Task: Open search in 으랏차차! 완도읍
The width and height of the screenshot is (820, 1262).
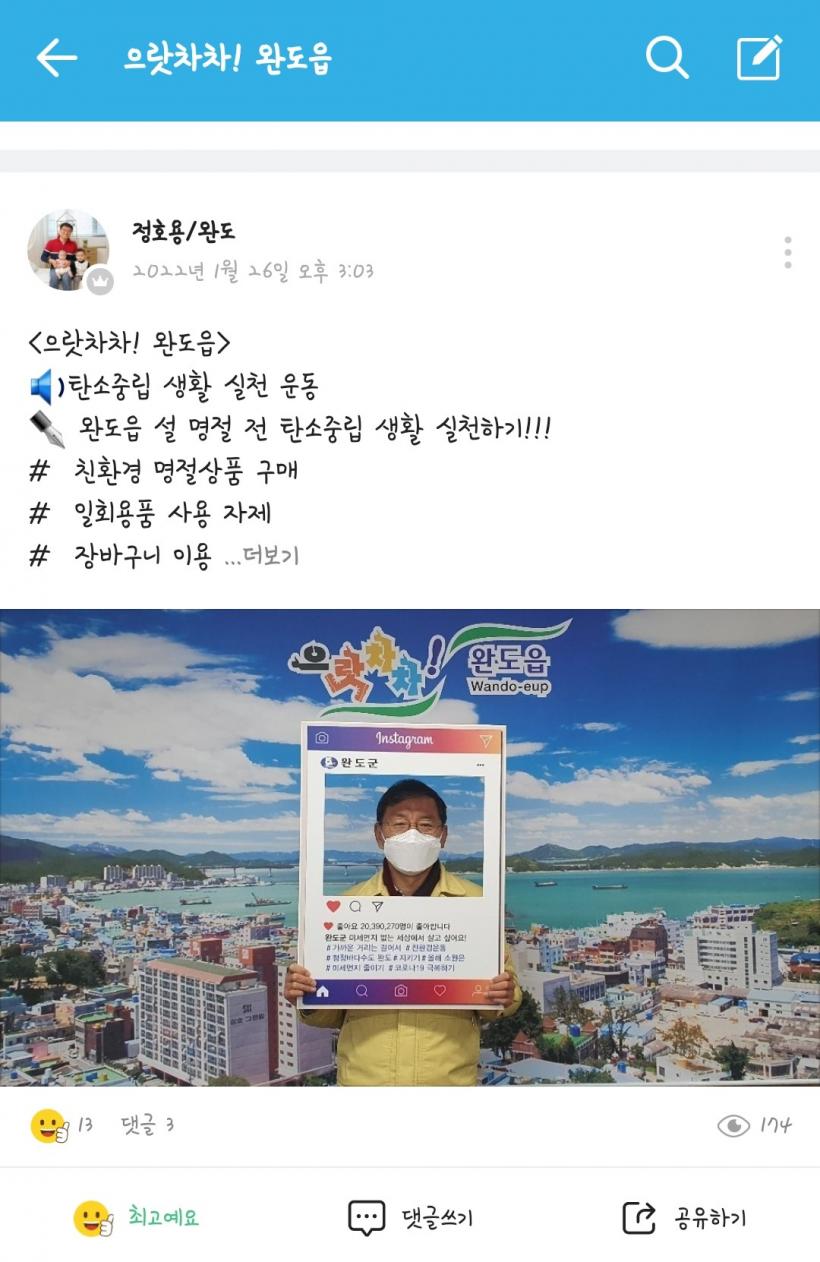Action: pos(666,58)
